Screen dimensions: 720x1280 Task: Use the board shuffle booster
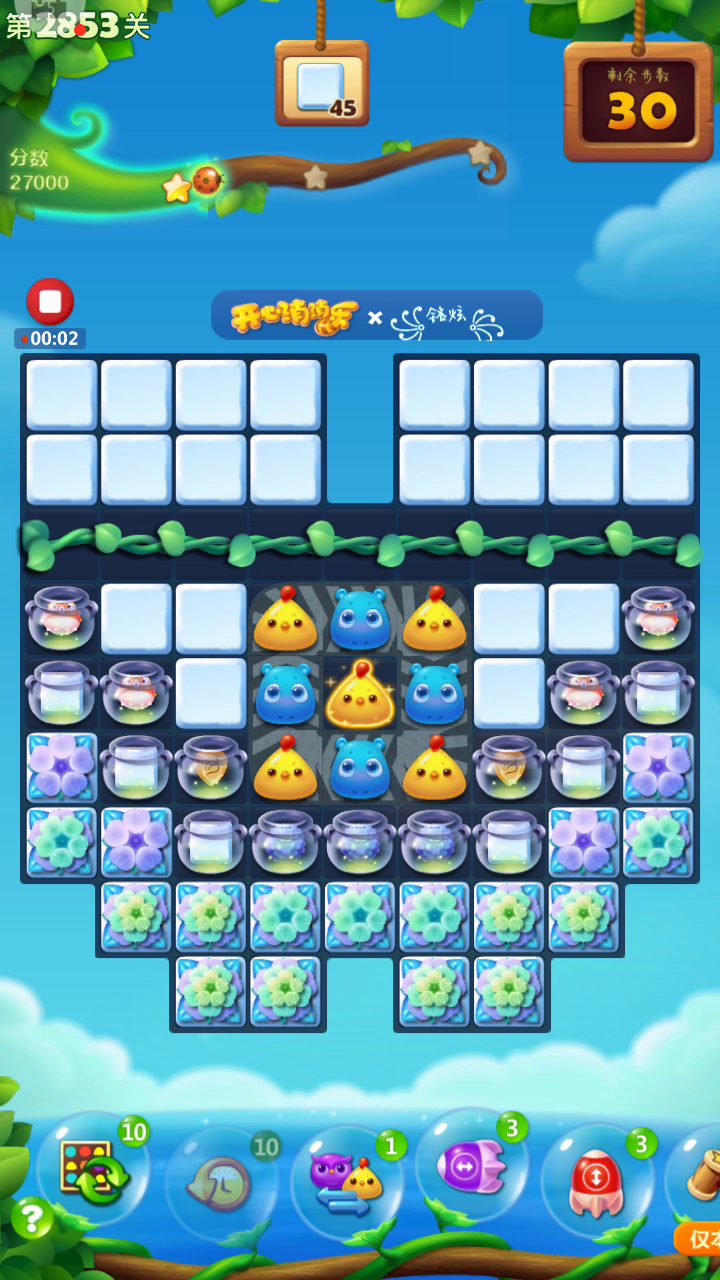pos(93,1168)
